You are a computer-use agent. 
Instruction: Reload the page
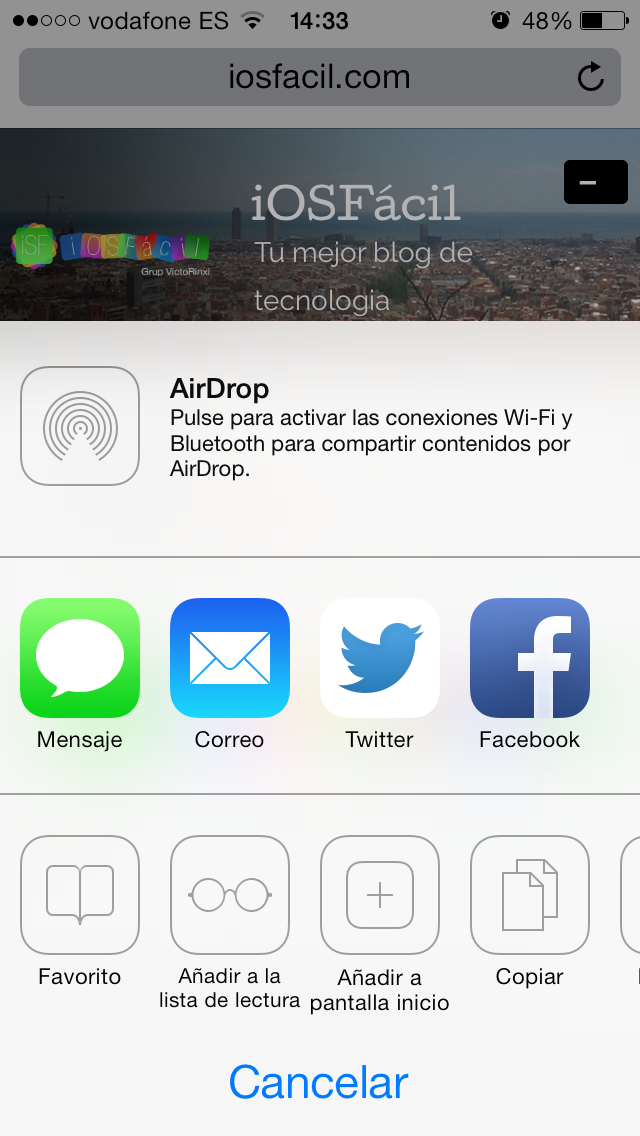point(591,77)
